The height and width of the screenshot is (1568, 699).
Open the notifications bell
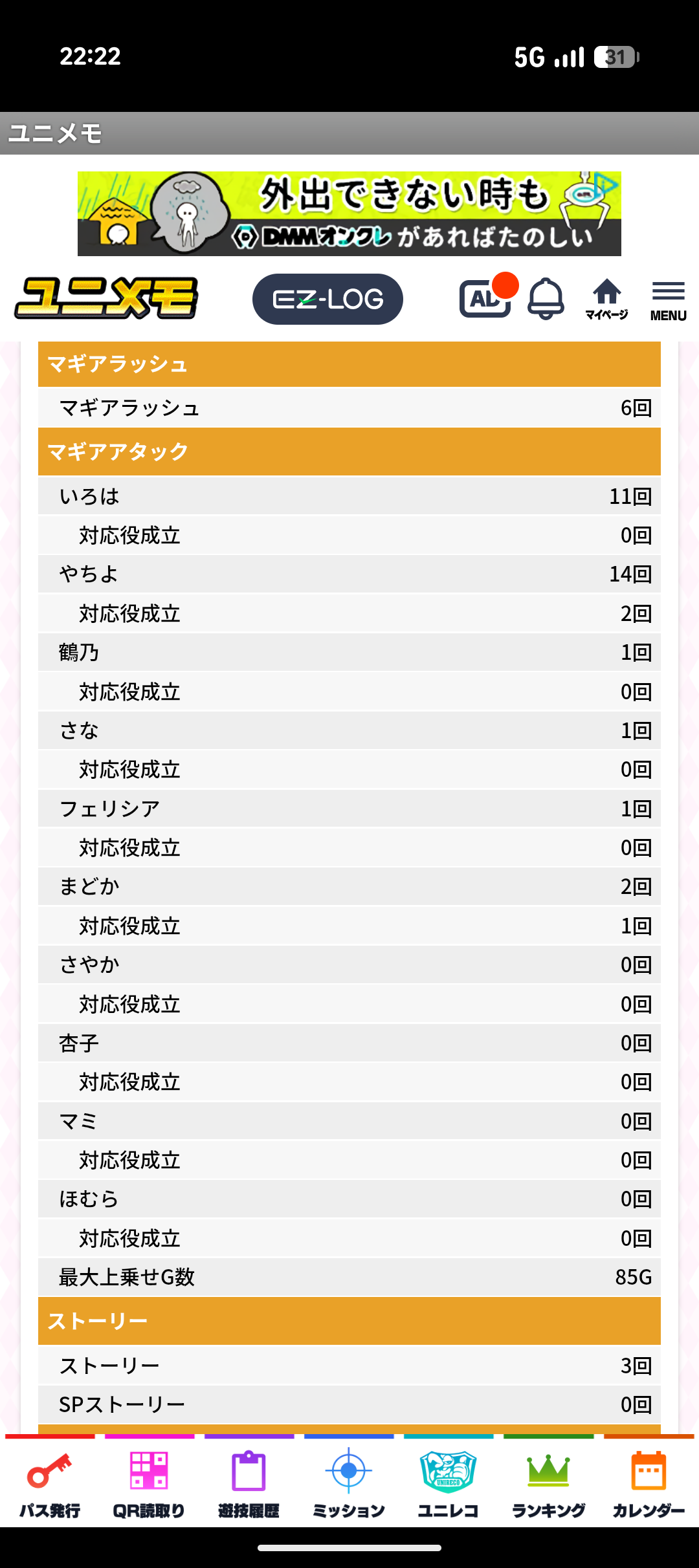point(546,299)
